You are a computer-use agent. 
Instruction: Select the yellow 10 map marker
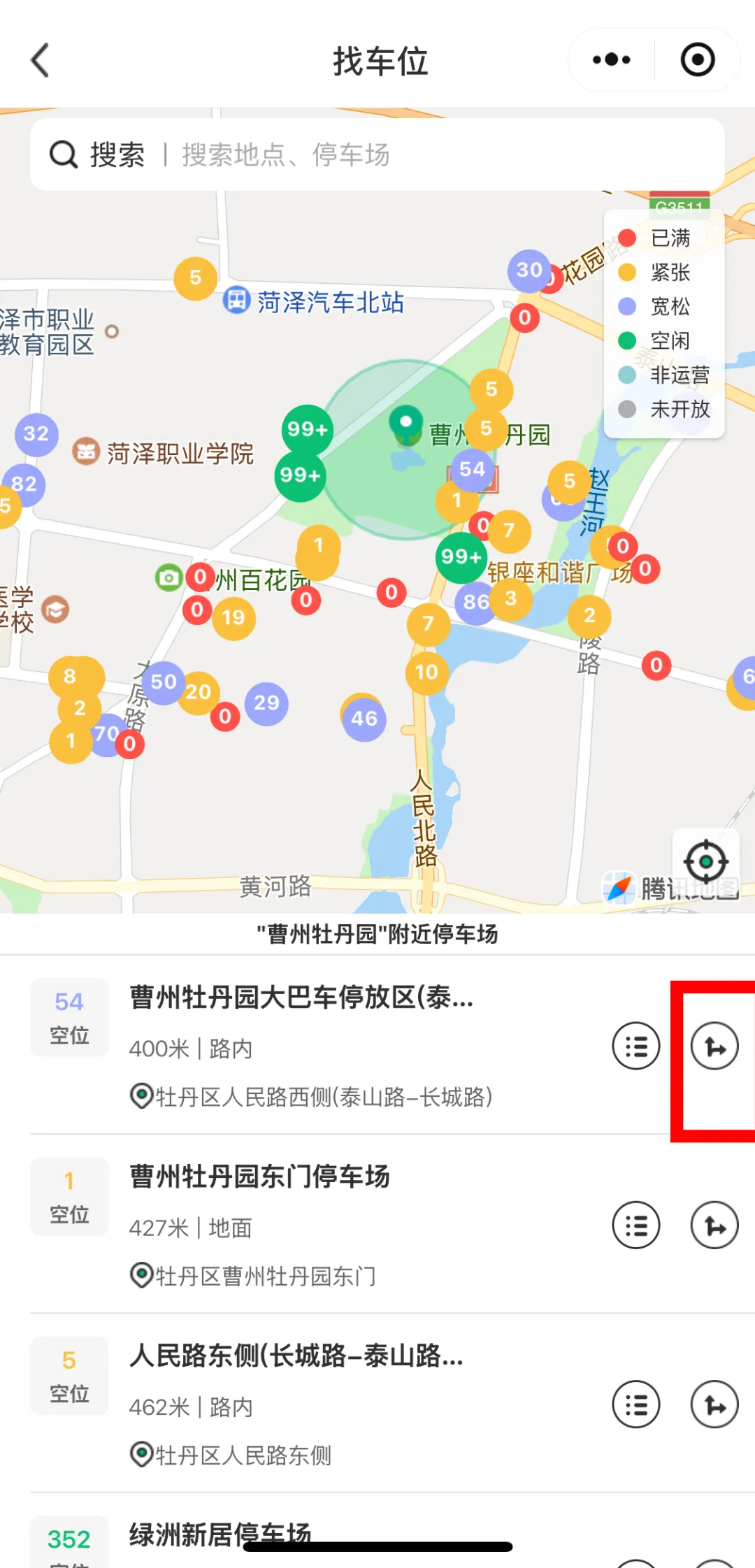(x=426, y=672)
